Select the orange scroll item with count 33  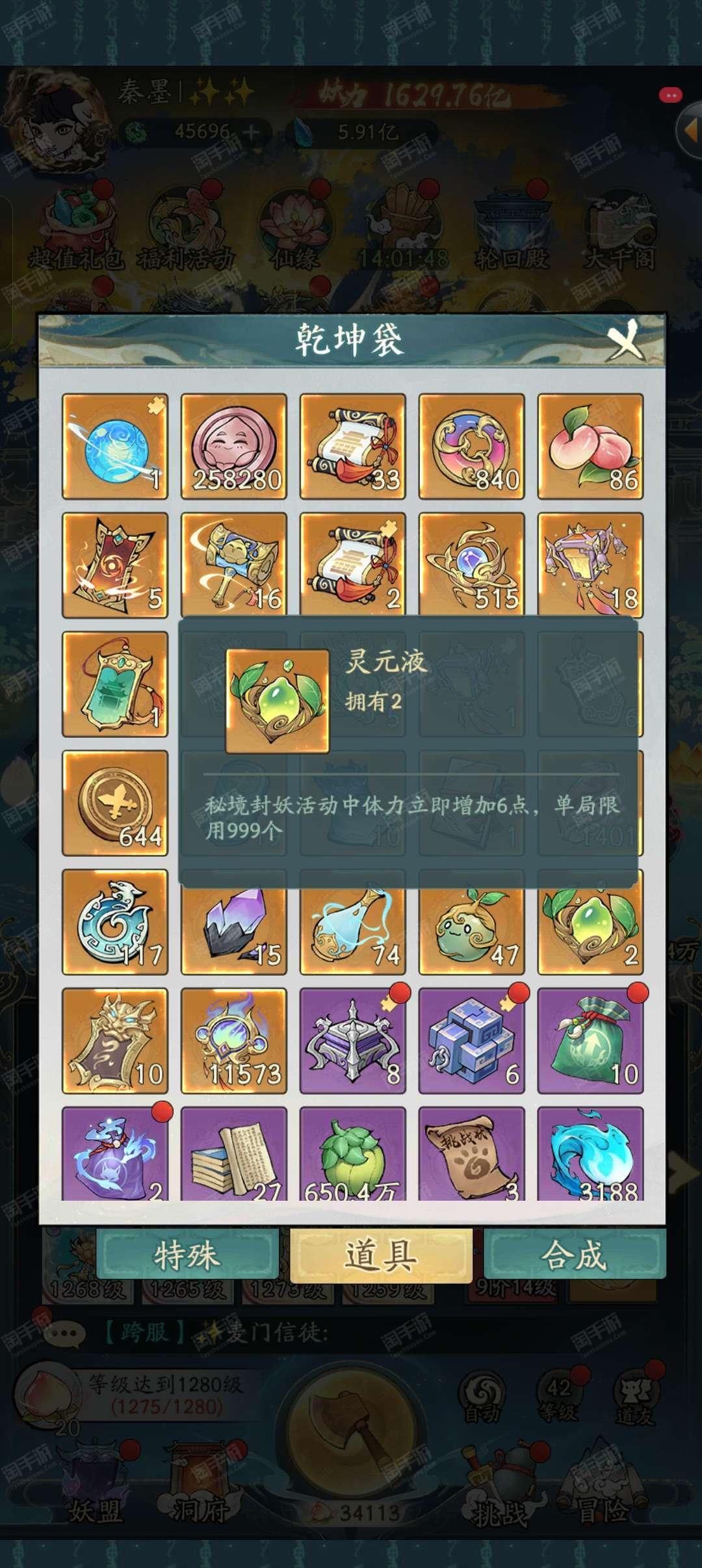352,446
